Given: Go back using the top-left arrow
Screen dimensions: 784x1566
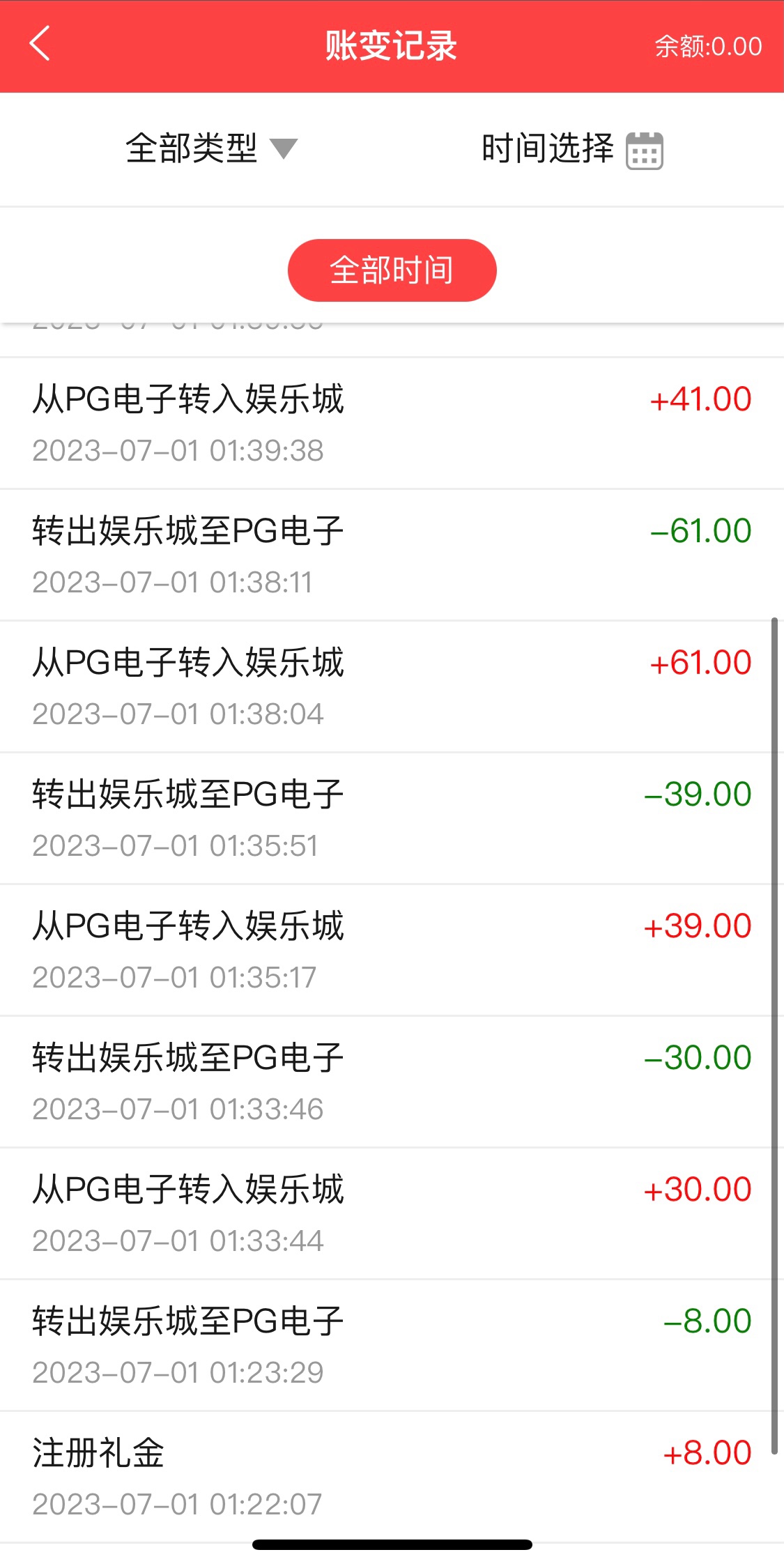Looking at the screenshot, I should click(40, 44).
